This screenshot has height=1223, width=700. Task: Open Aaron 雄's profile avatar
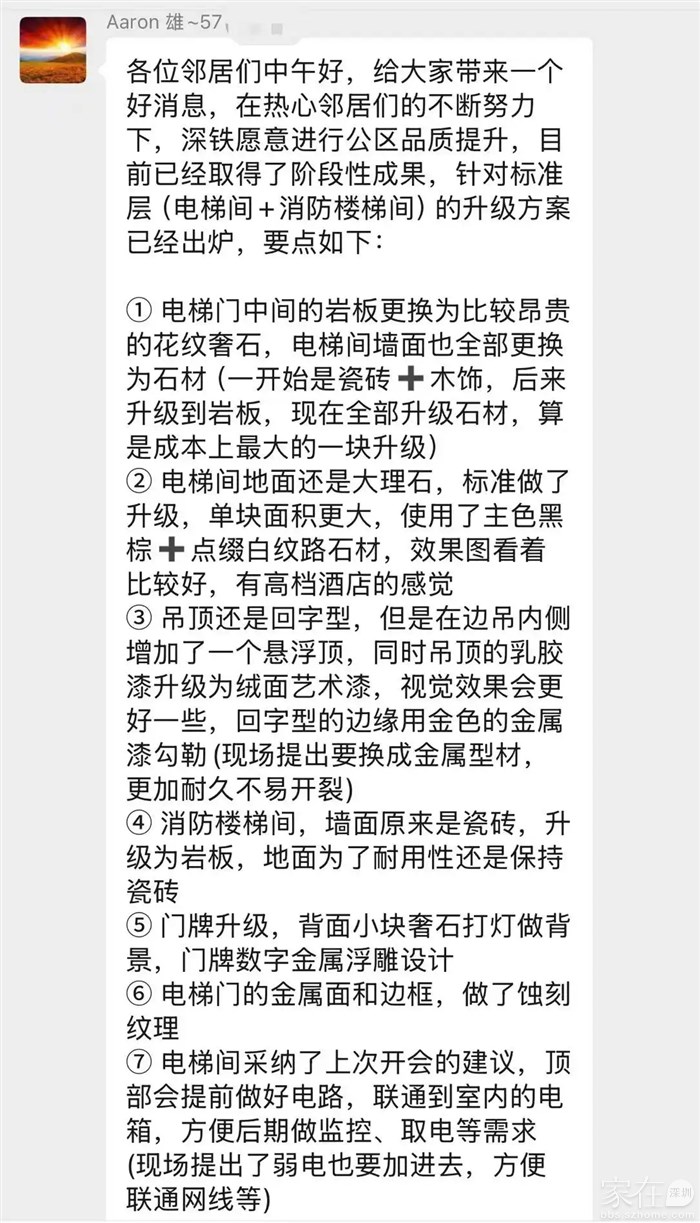(x=53, y=49)
